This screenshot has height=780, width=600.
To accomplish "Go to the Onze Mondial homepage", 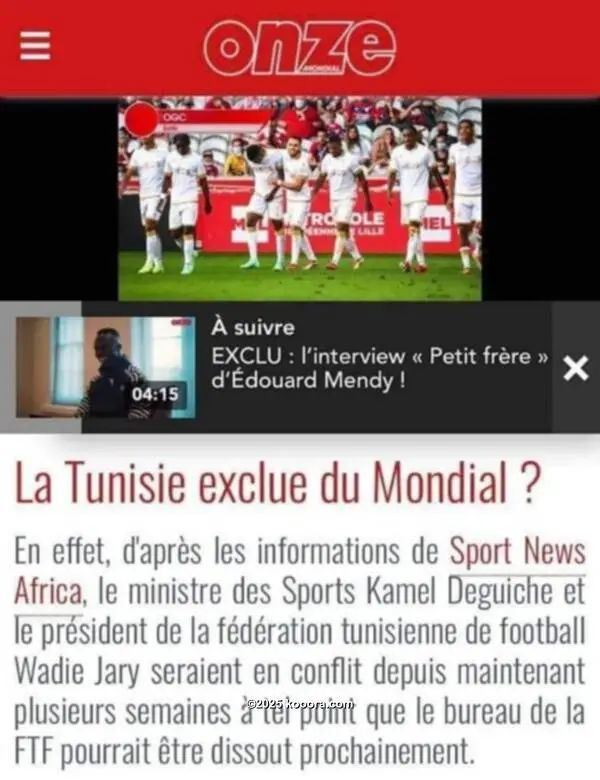I will coord(299,46).
